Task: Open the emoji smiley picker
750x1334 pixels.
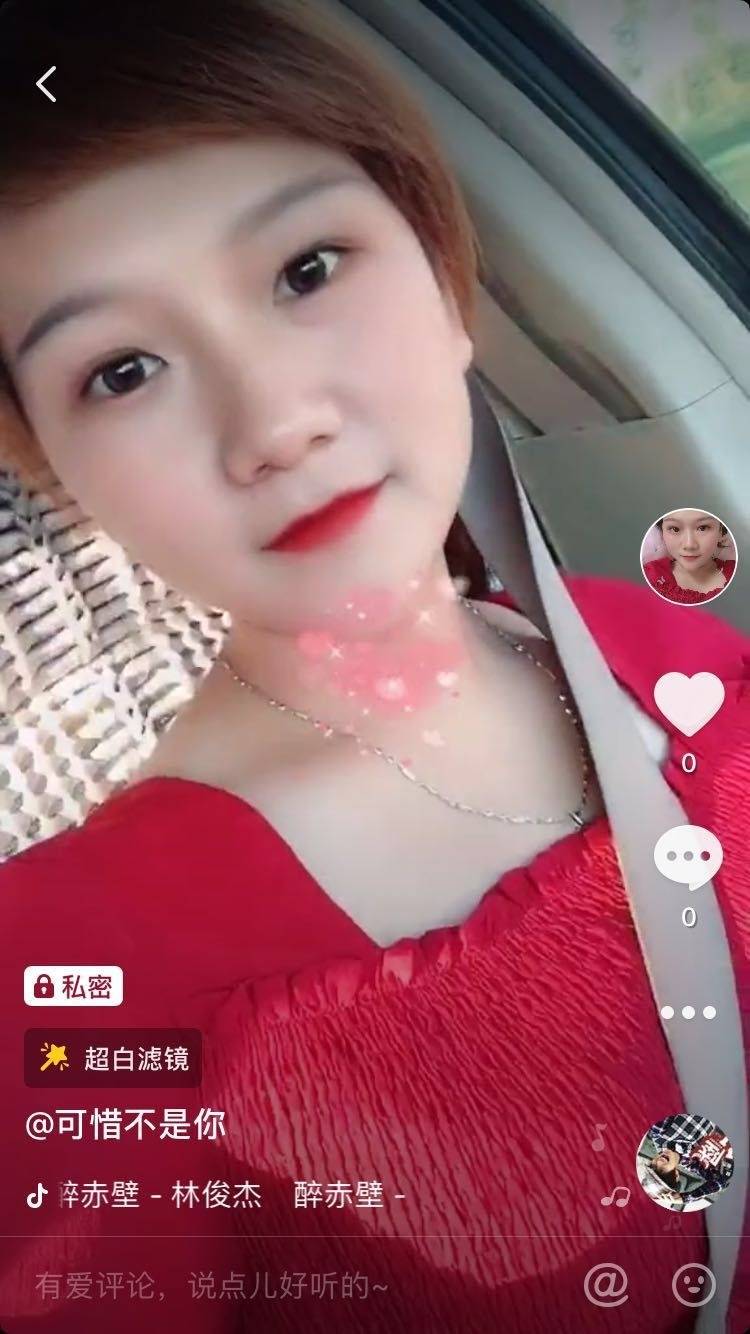Action: pyautogui.click(x=694, y=1283)
